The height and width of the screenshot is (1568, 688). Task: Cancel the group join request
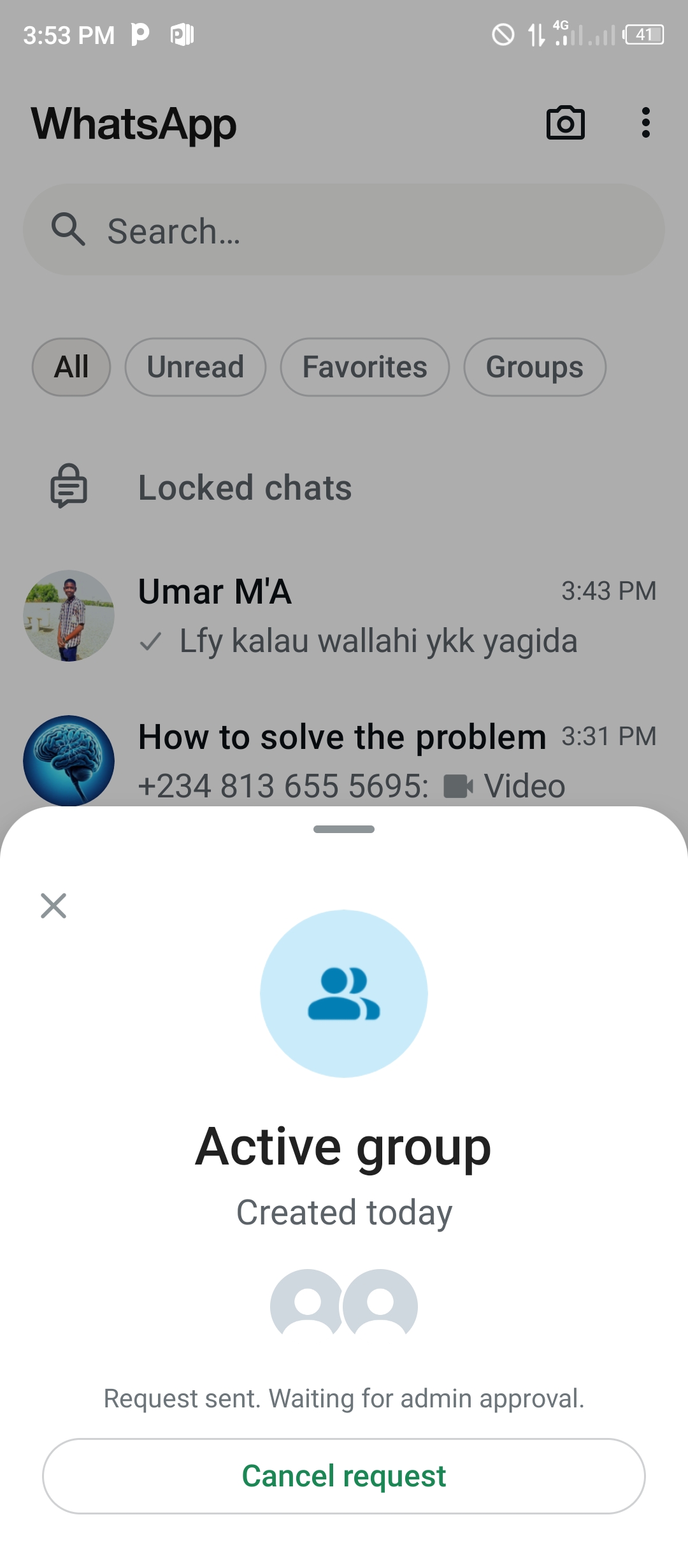344,1476
